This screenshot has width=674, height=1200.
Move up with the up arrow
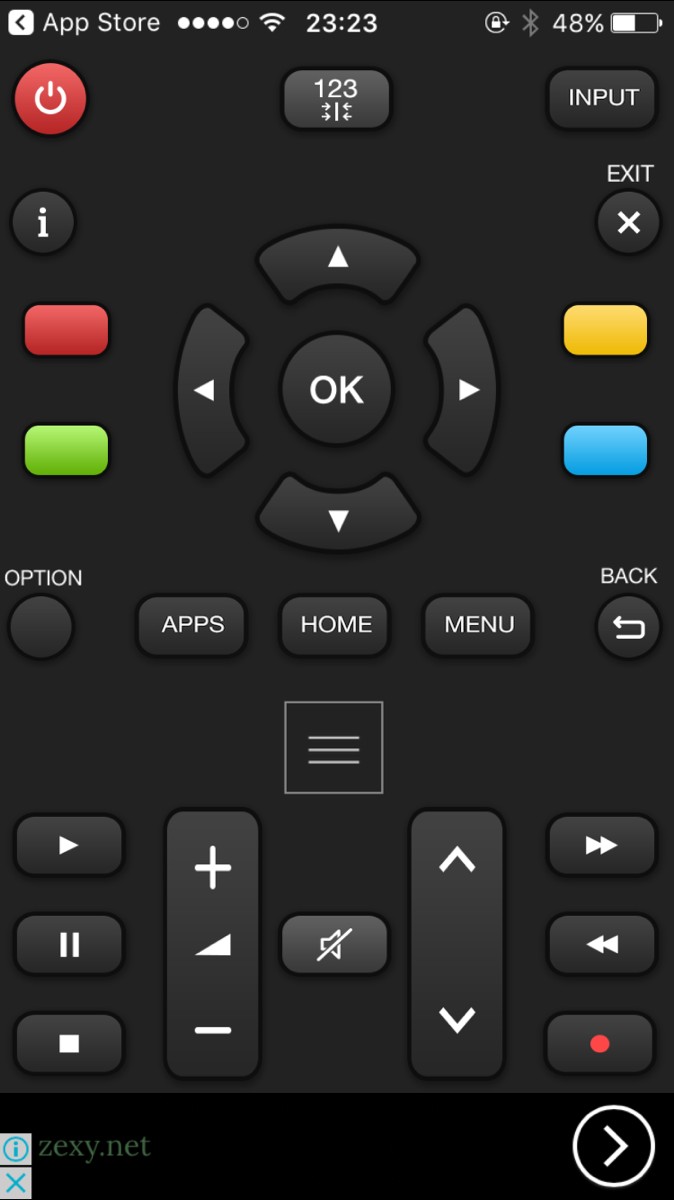coord(338,260)
